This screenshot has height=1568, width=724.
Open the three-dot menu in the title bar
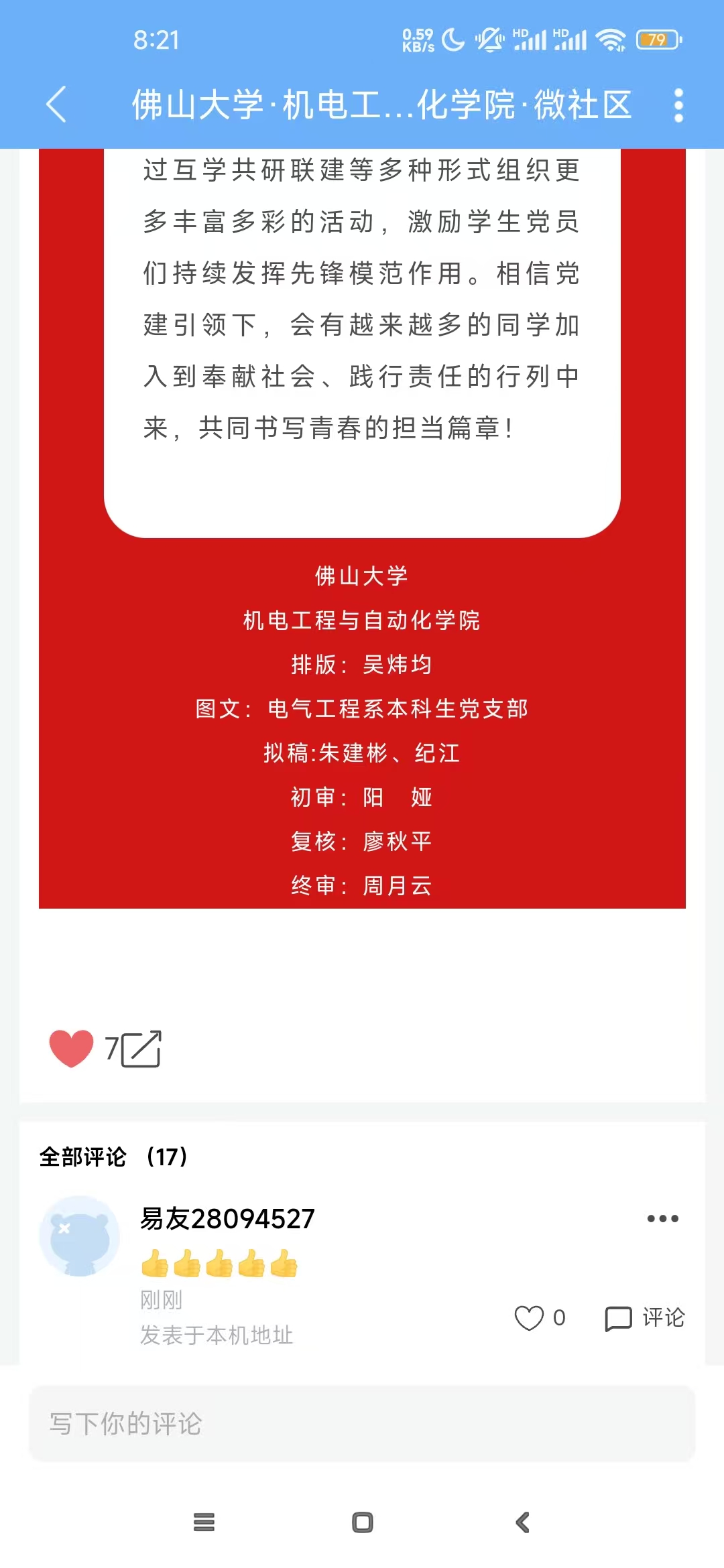tap(678, 105)
